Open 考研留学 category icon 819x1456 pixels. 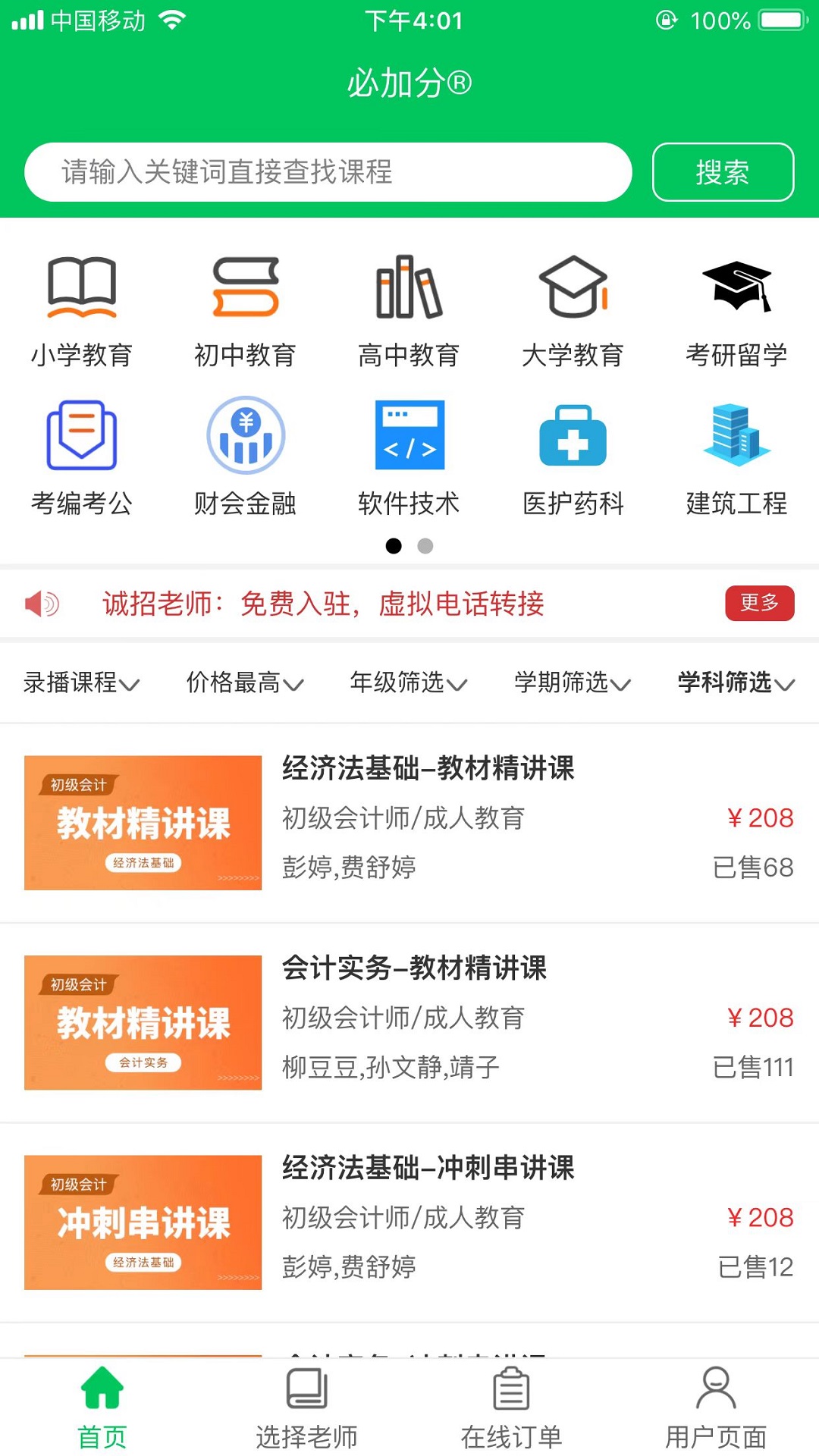pos(737,290)
